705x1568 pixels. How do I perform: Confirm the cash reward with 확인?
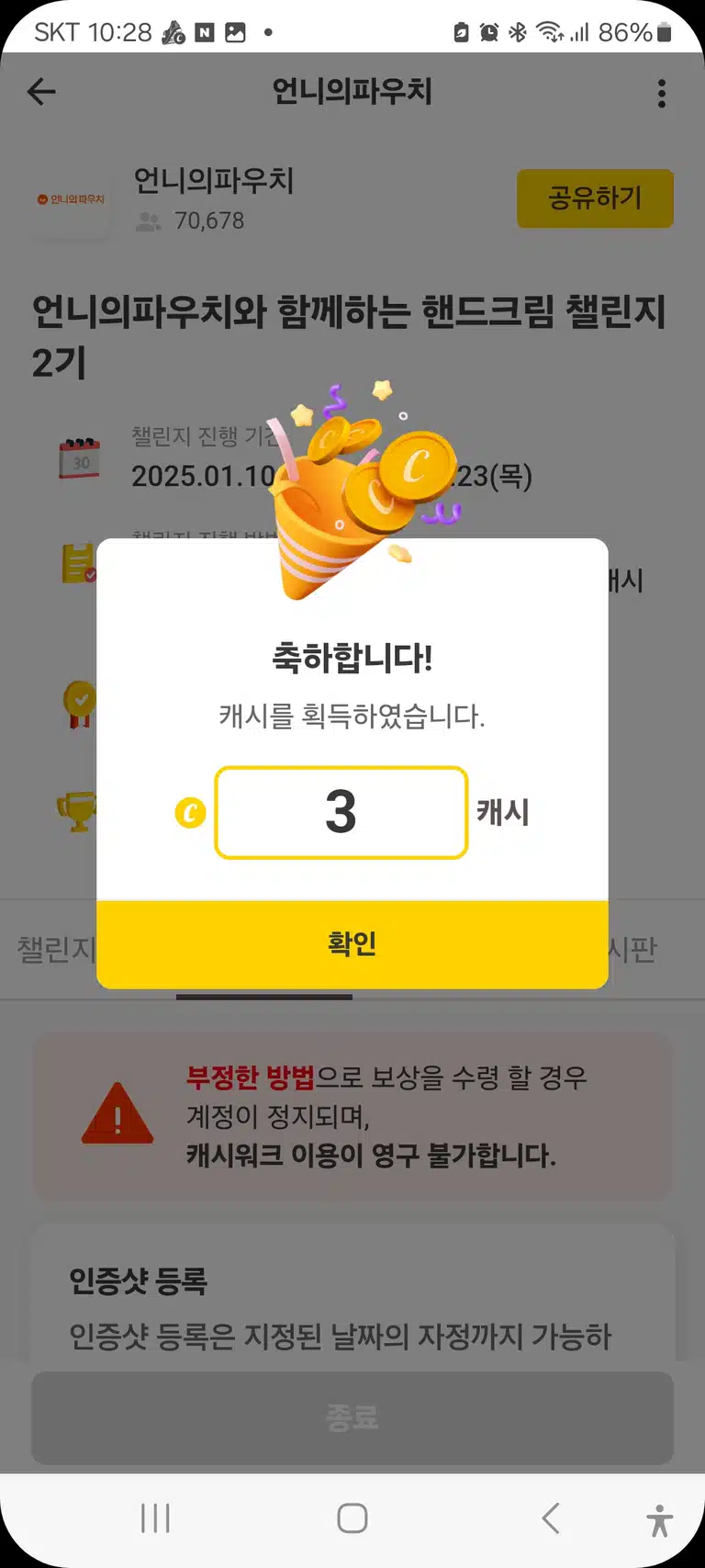tap(352, 944)
